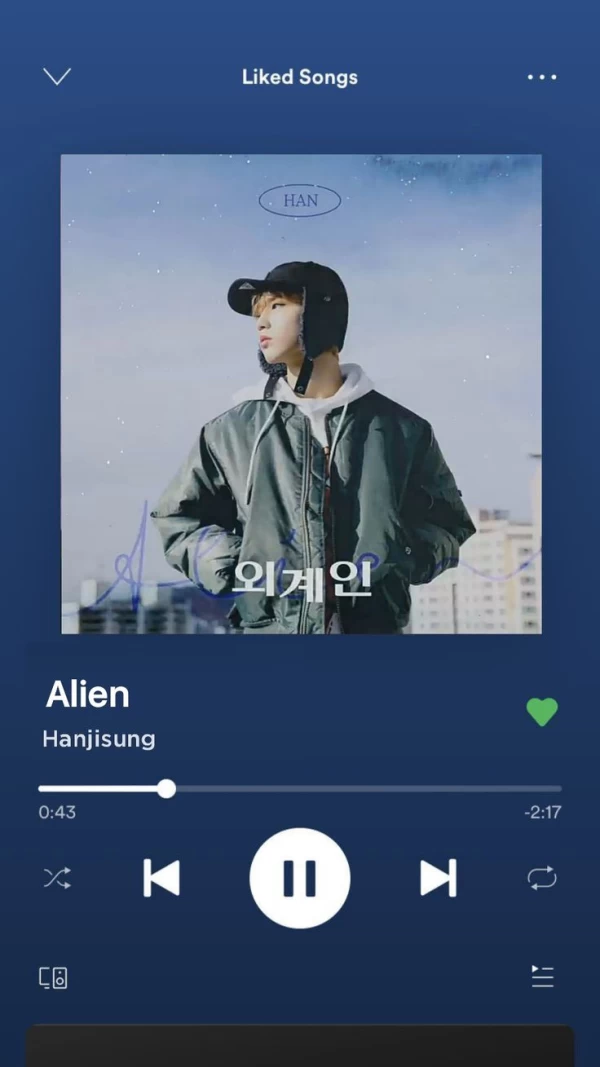This screenshot has height=1067, width=600.
Task: Remove Alien from Liked Songs
Action: pos(542,712)
